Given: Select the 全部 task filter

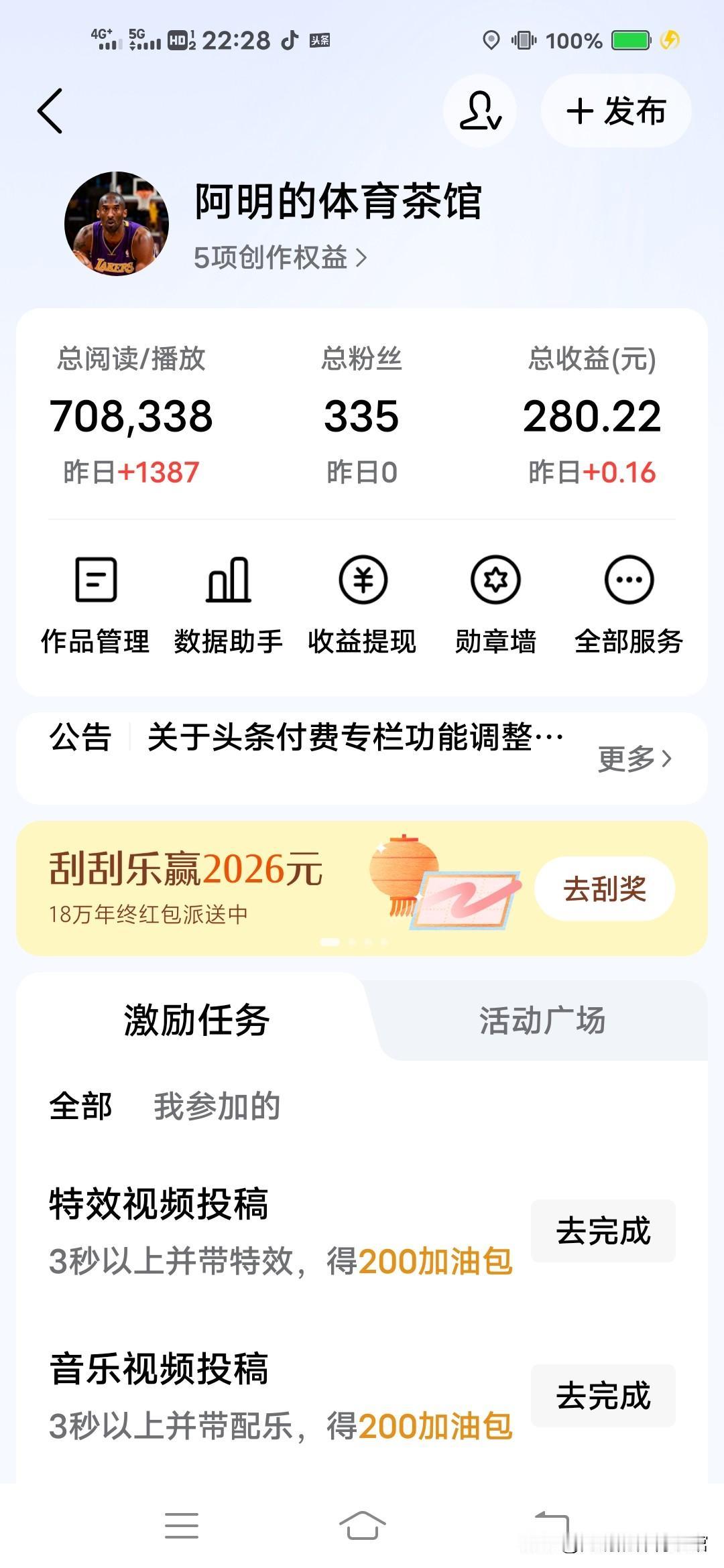Looking at the screenshot, I should point(80,1105).
